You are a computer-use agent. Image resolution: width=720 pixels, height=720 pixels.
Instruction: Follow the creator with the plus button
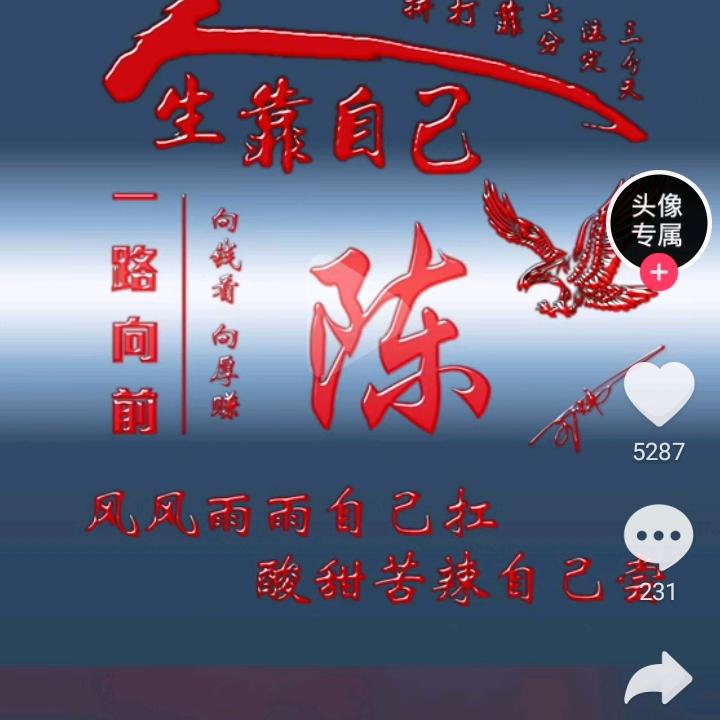pos(658,273)
